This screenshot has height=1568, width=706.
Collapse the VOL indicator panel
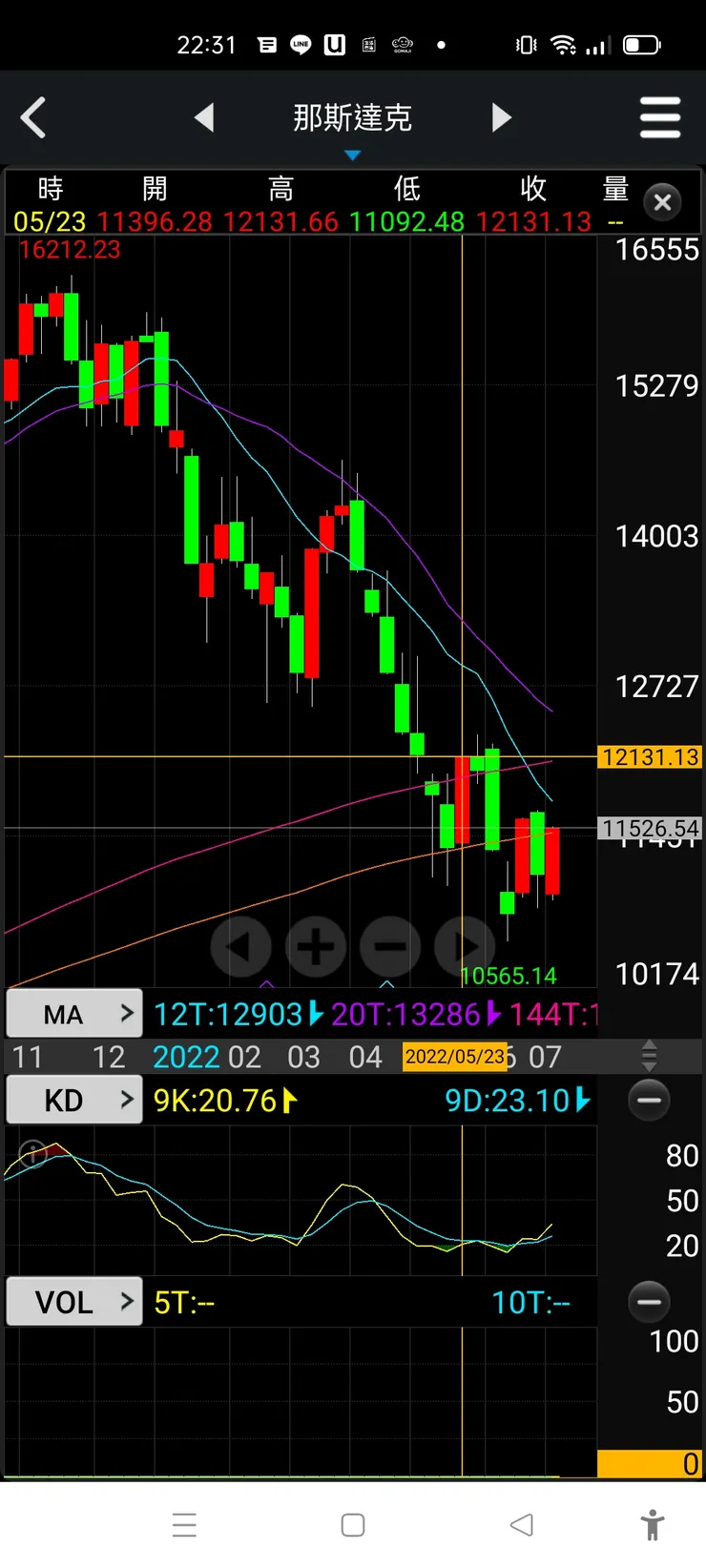(650, 1302)
